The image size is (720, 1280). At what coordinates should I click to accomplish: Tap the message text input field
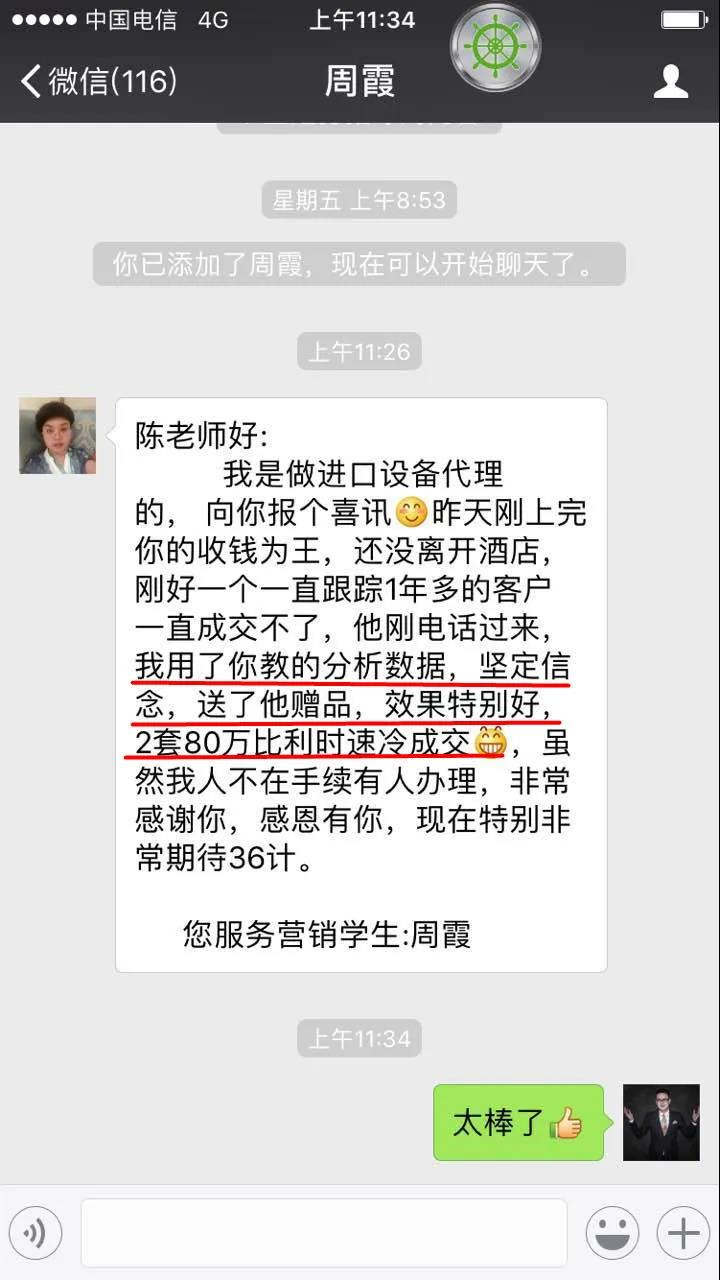click(324, 1233)
